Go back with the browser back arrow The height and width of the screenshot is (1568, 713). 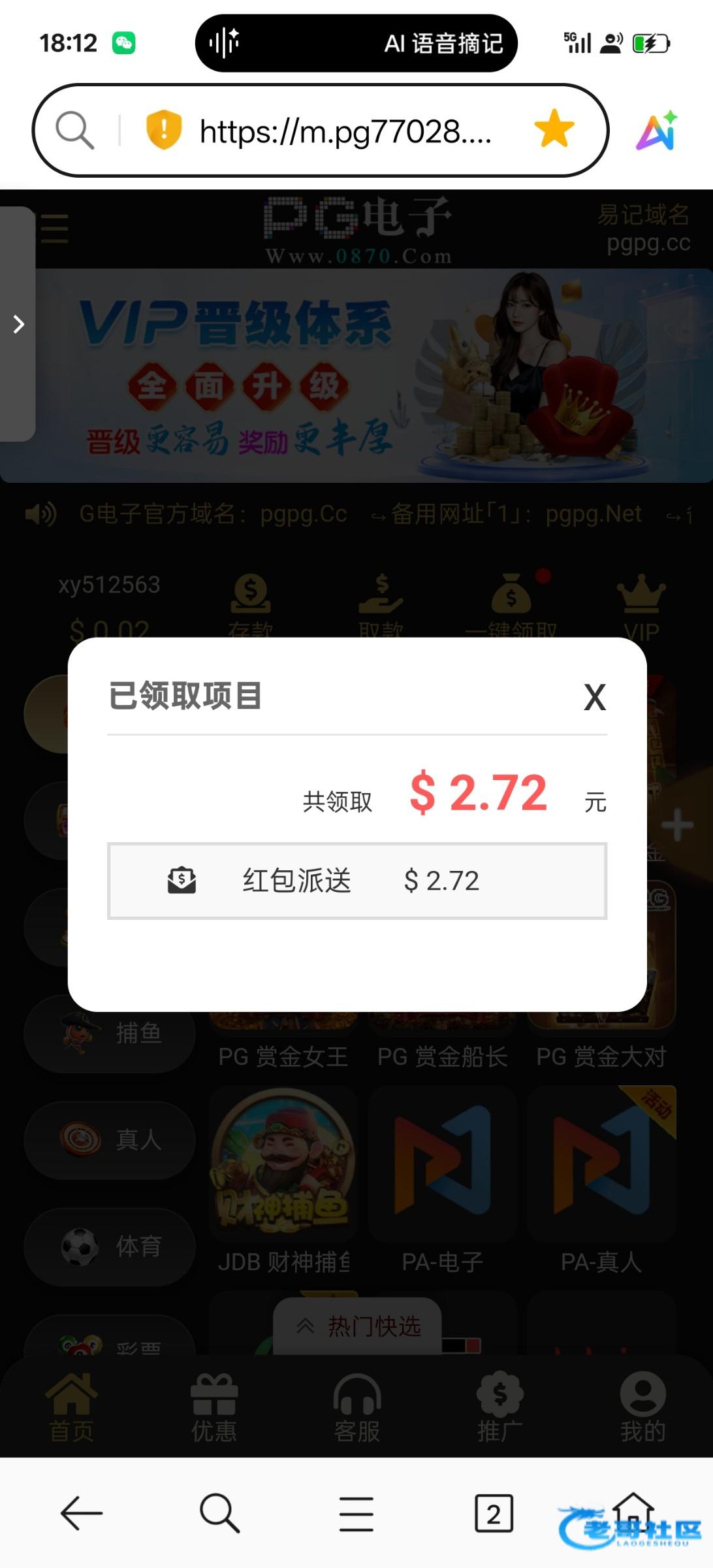click(x=82, y=1513)
